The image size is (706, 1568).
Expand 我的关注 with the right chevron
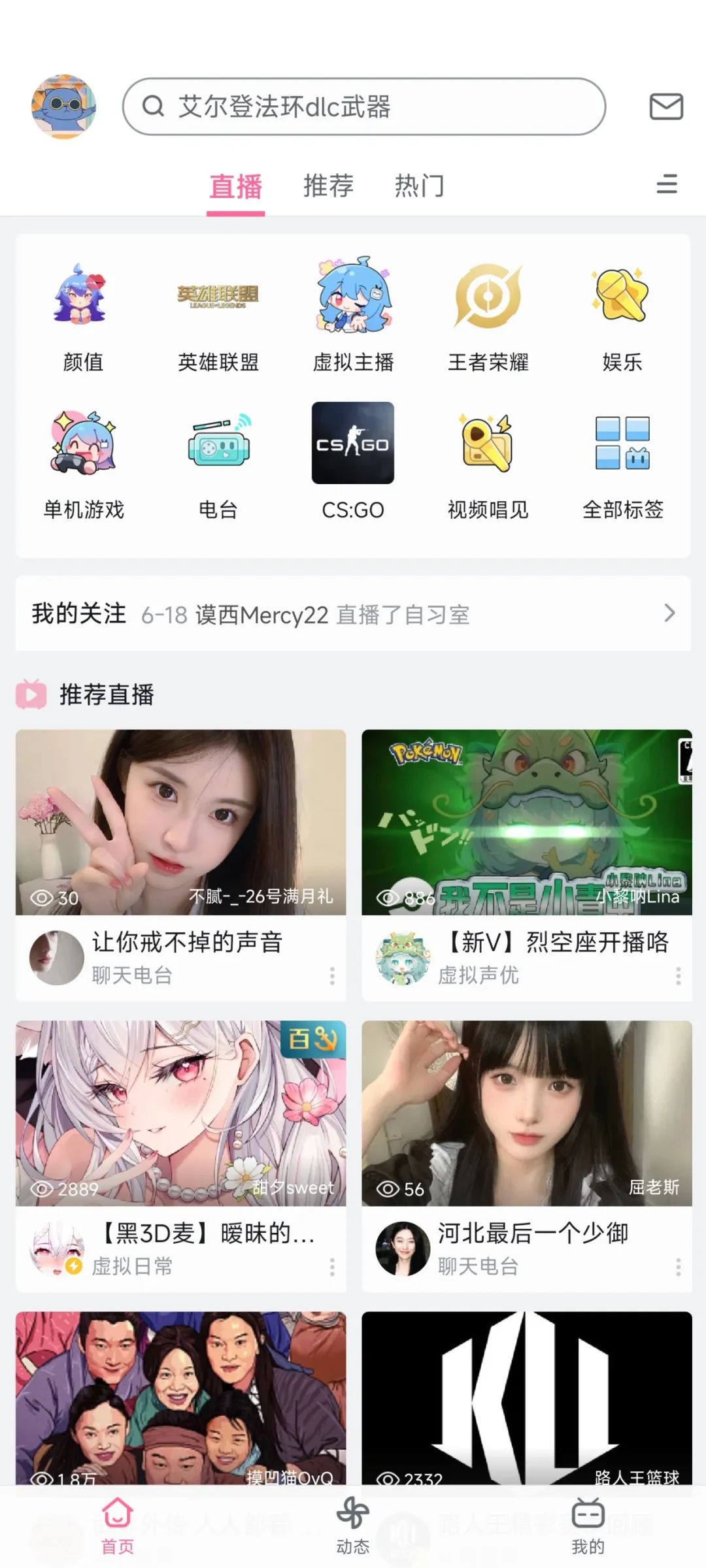click(669, 614)
